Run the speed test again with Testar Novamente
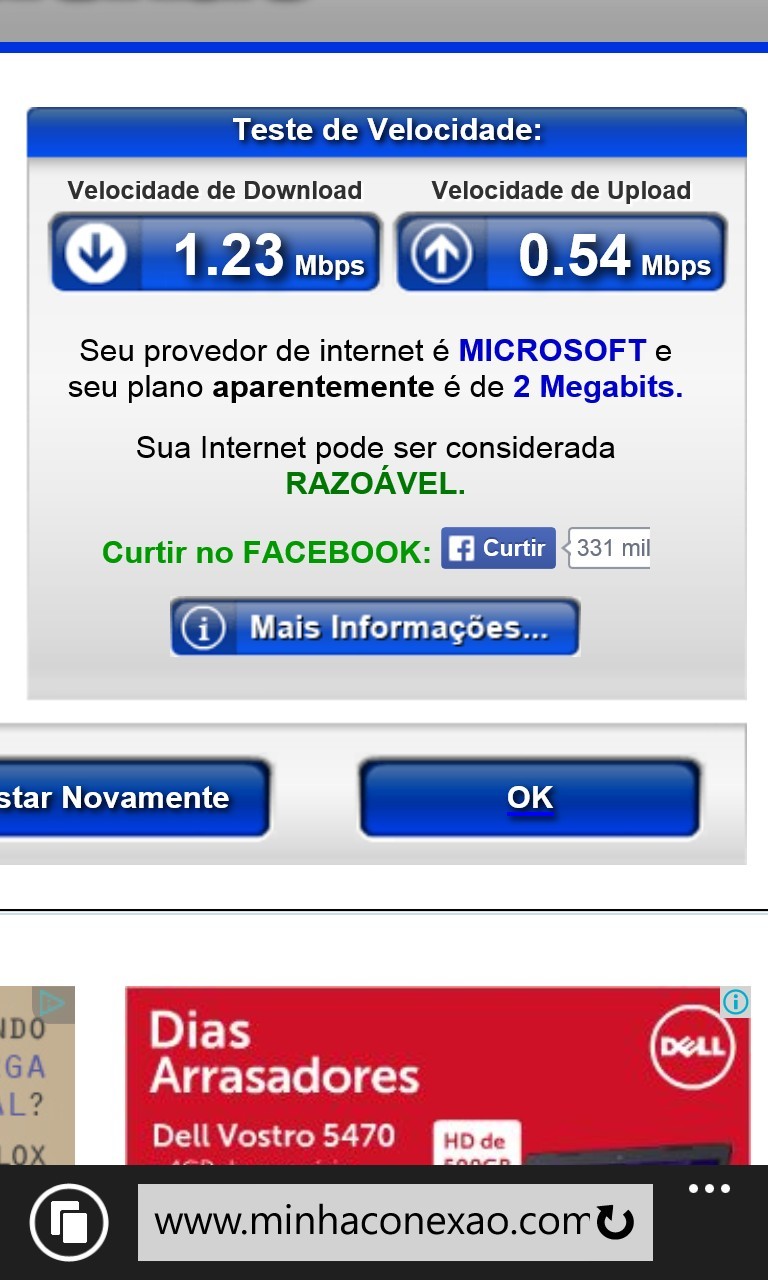Image resolution: width=768 pixels, height=1280 pixels. [x=130, y=797]
